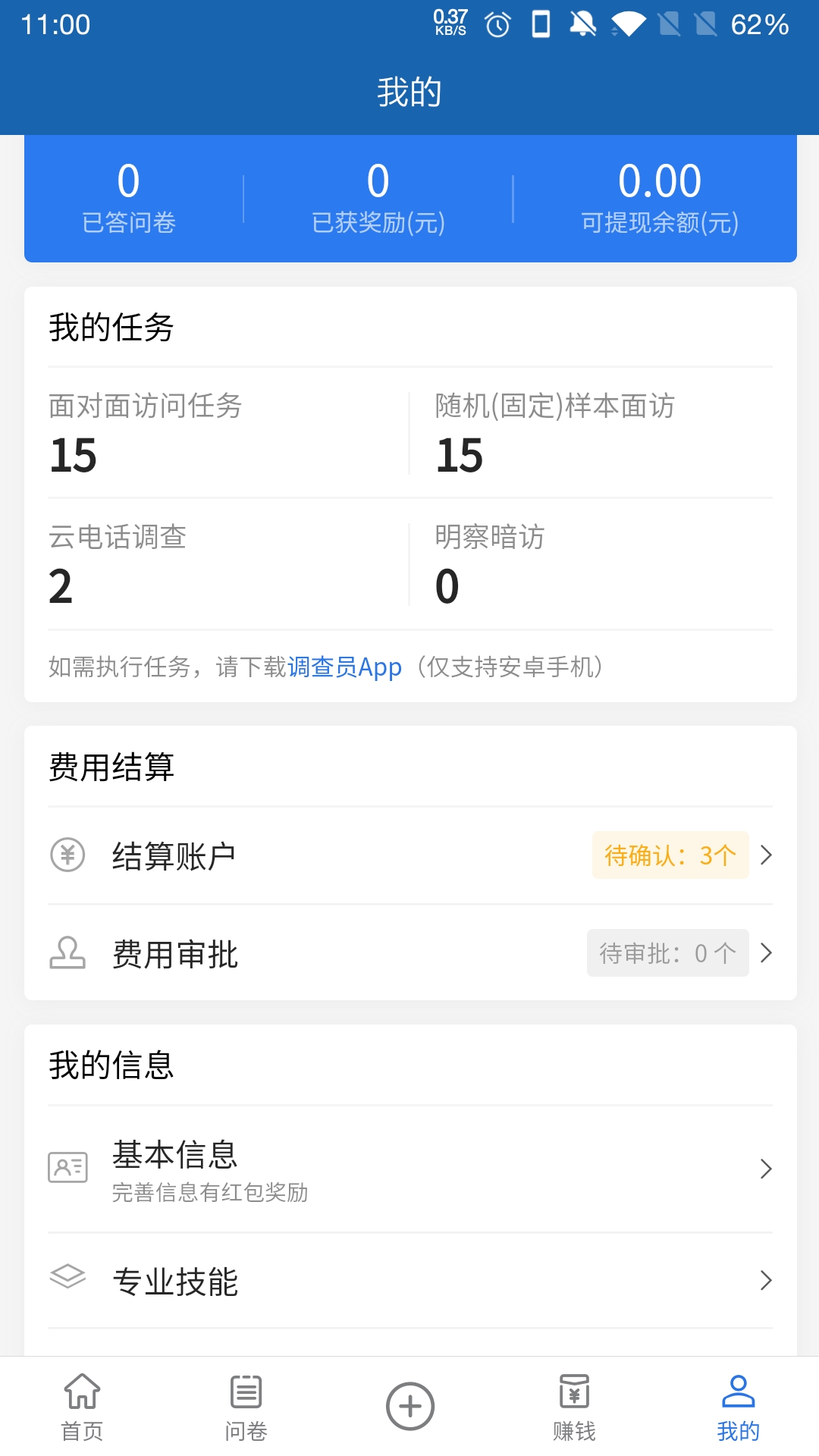819x1456 pixels.
Task: Open the 结算账户 settlement account row chevron
Action: click(x=766, y=855)
